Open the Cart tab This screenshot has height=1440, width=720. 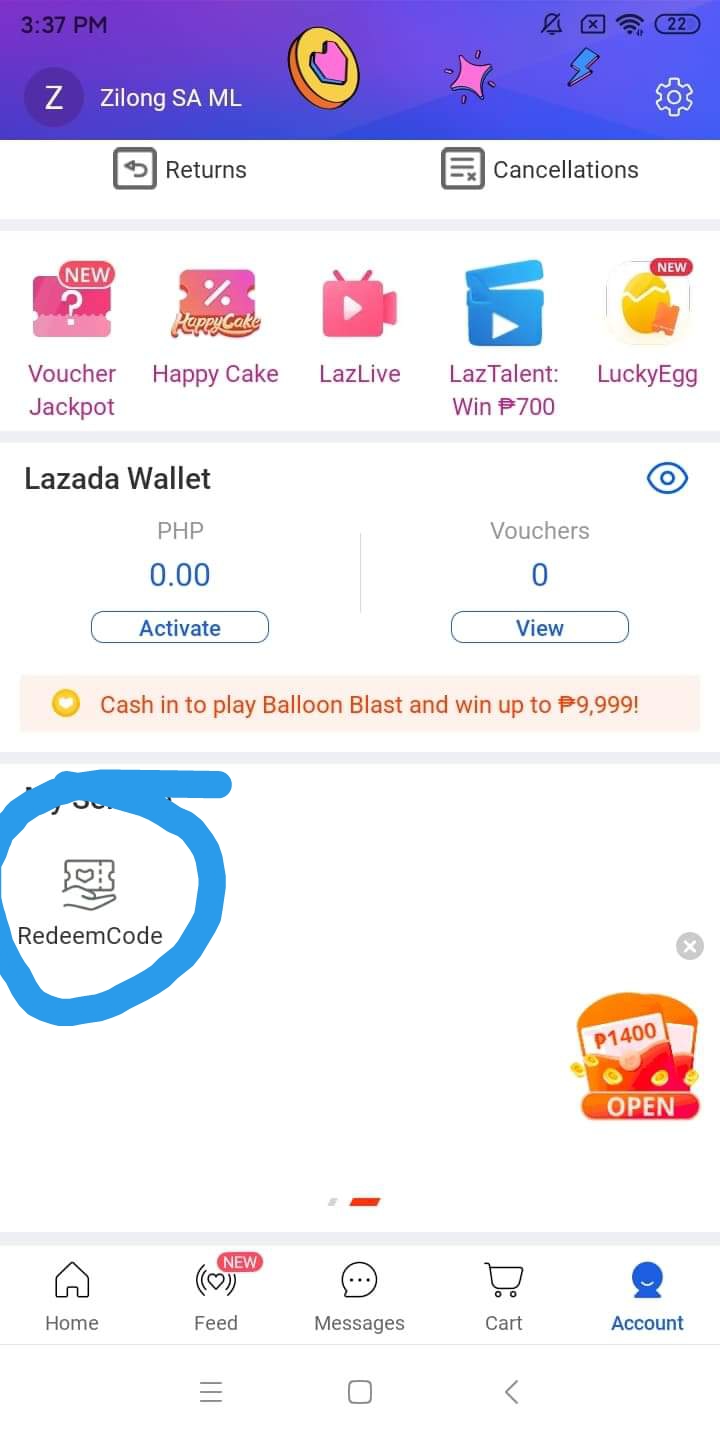tap(504, 1296)
